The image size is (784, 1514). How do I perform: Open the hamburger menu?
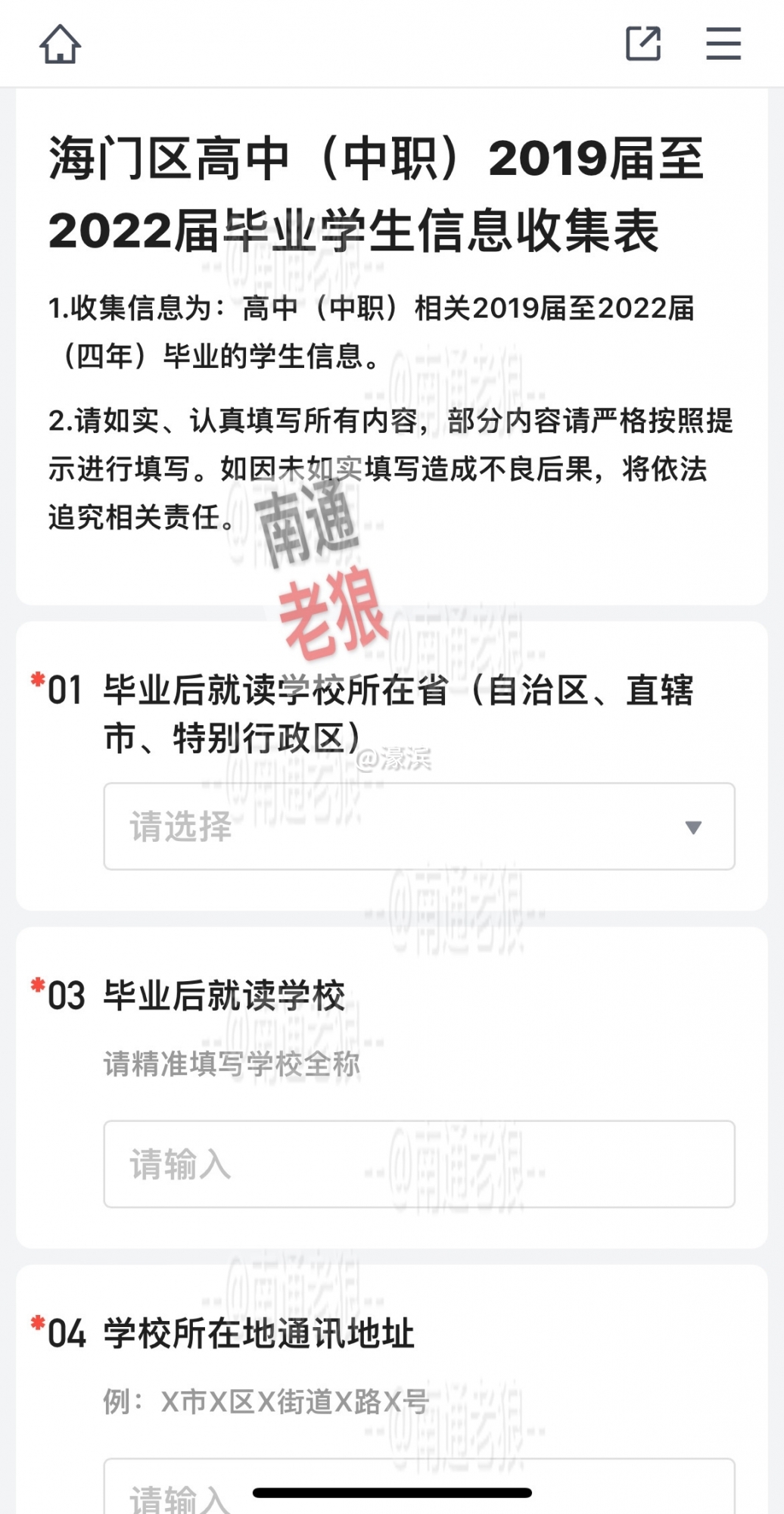tap(723, 43)
